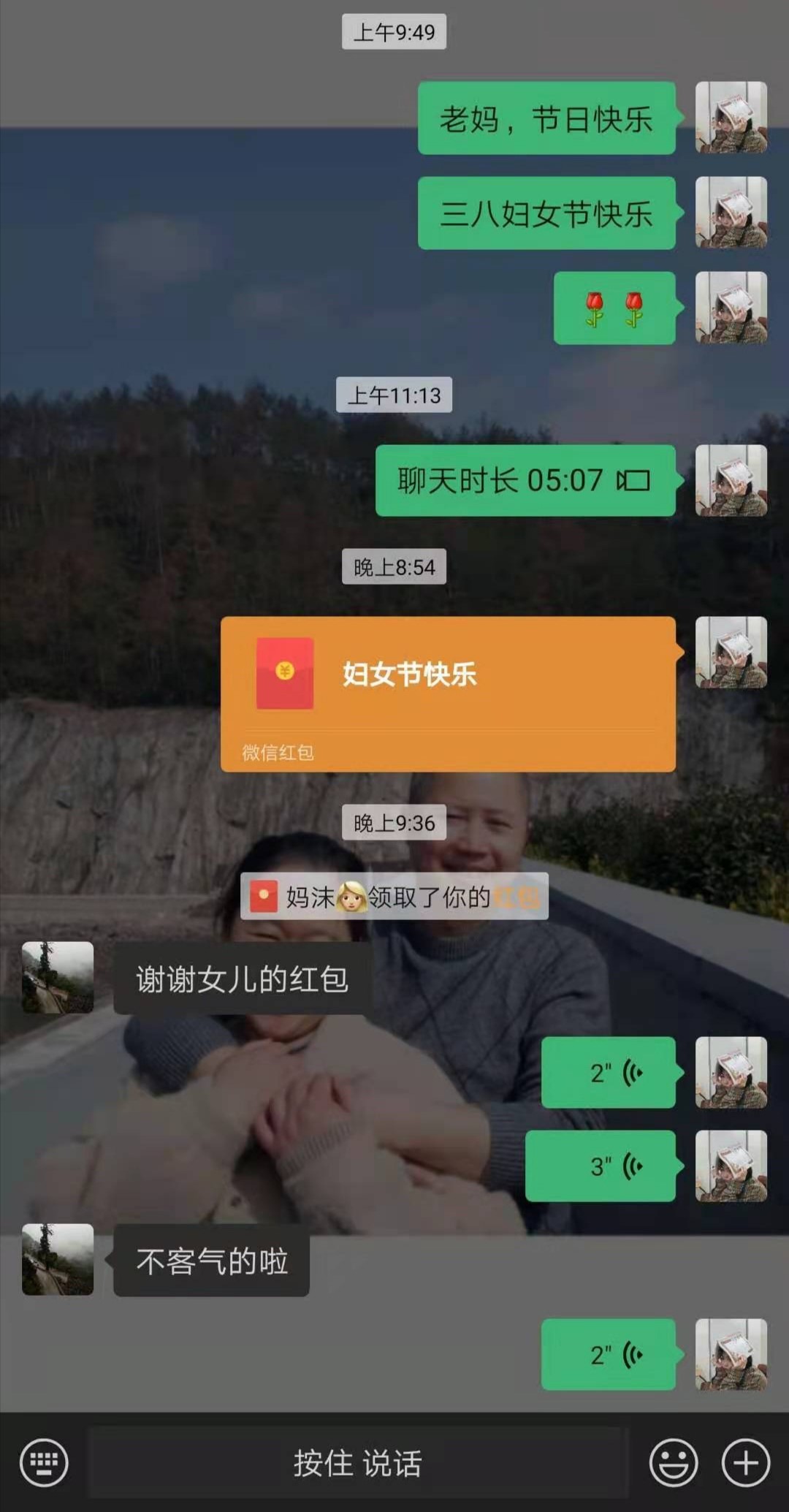Open the plus attachments menu
This screenshot has width=789, height=1512.
pyautogui.click(x=745, y=1462)
